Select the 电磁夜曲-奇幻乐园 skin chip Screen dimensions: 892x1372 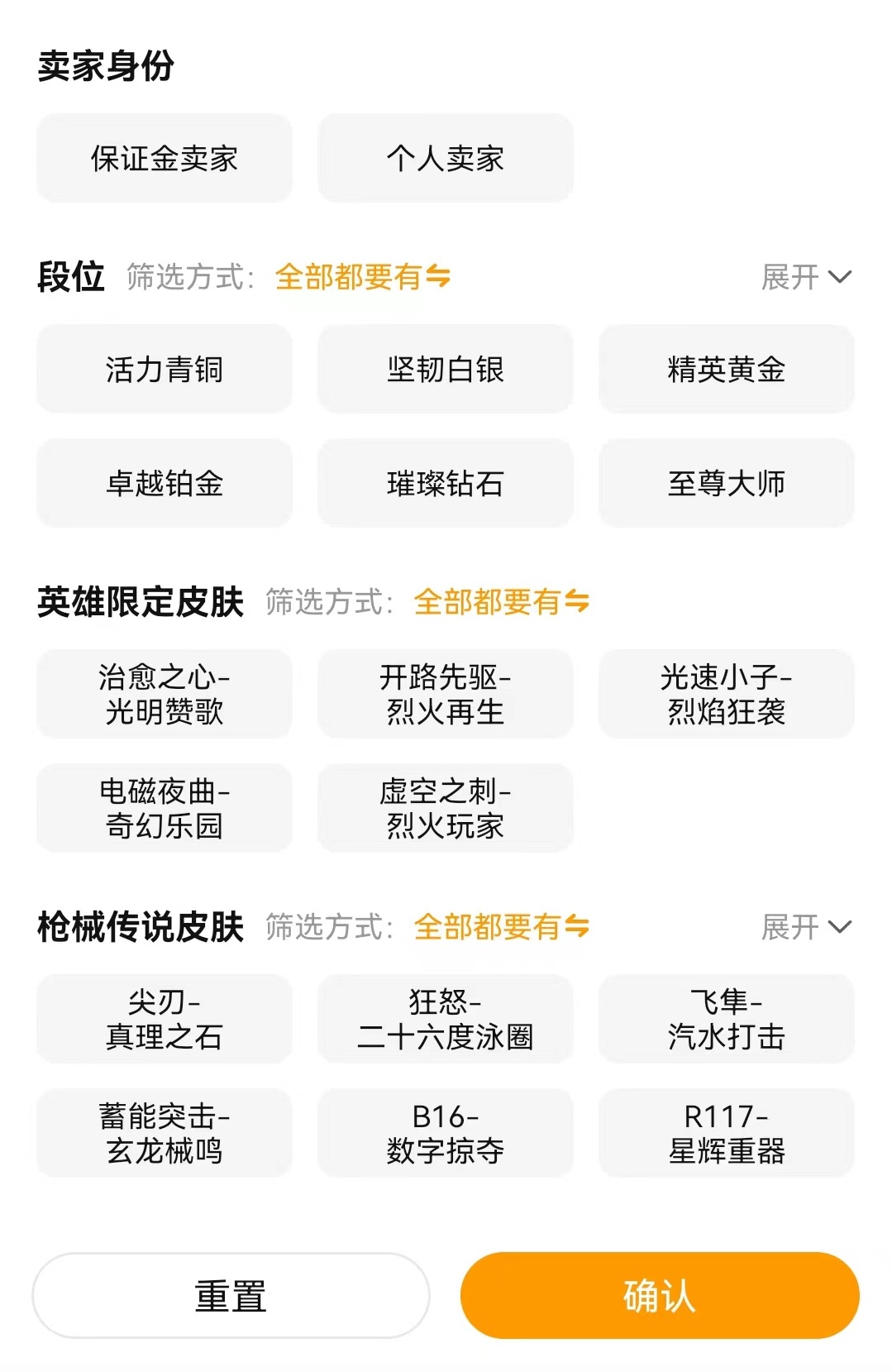(164, 808)
